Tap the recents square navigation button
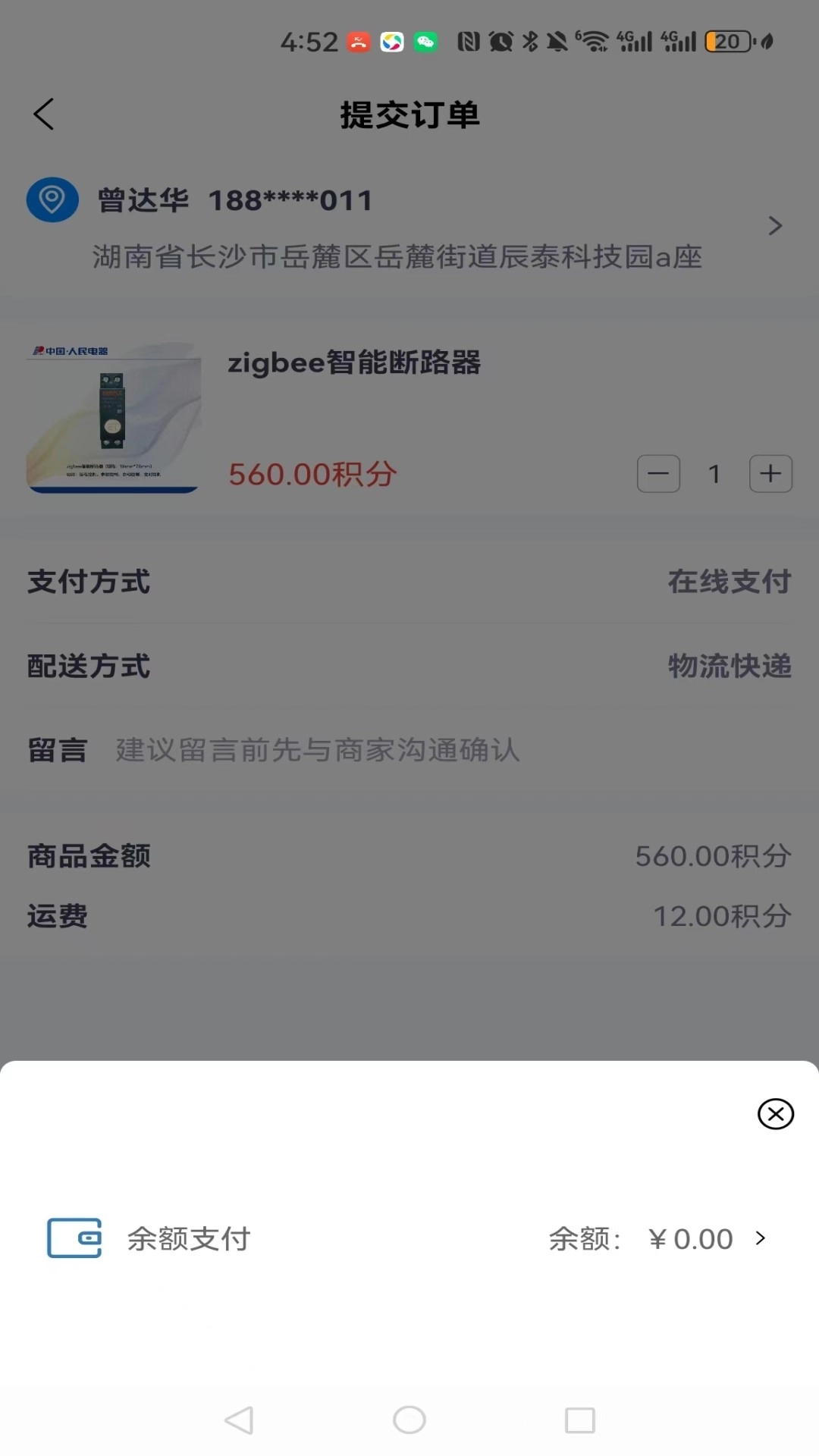The width and height of the screenshot is (819, 1456). 578,1420
